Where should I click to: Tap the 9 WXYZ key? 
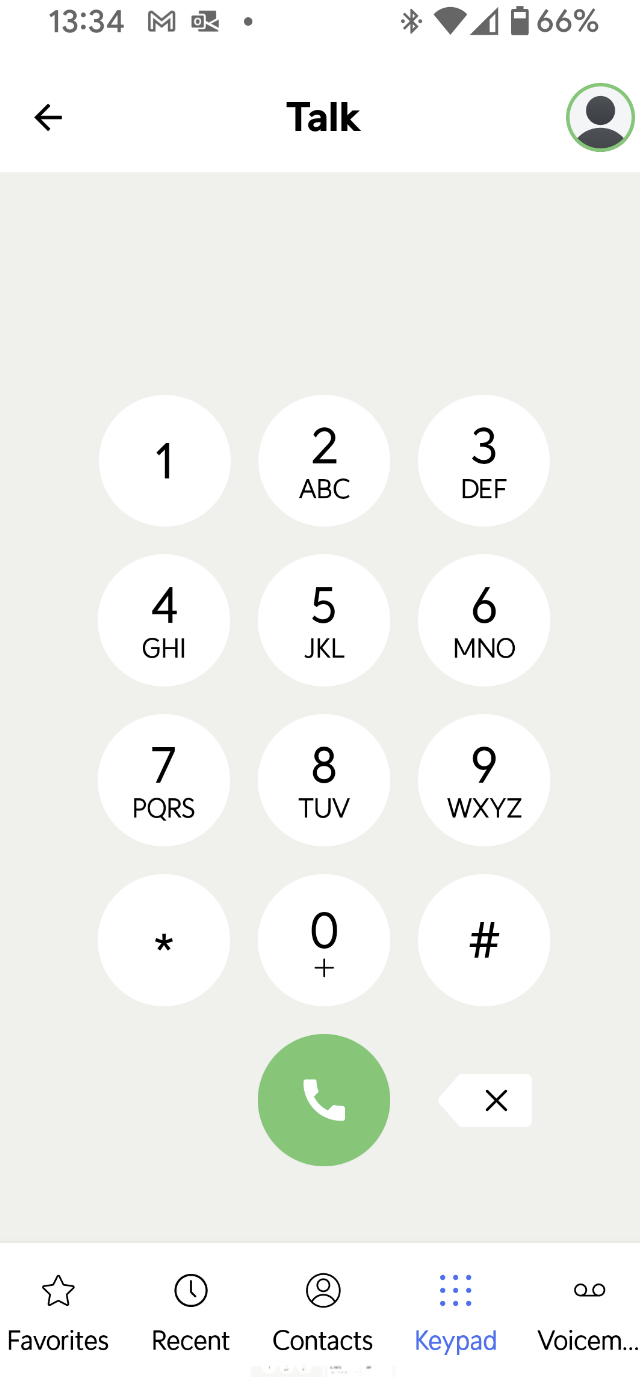(x=484, y=781)
